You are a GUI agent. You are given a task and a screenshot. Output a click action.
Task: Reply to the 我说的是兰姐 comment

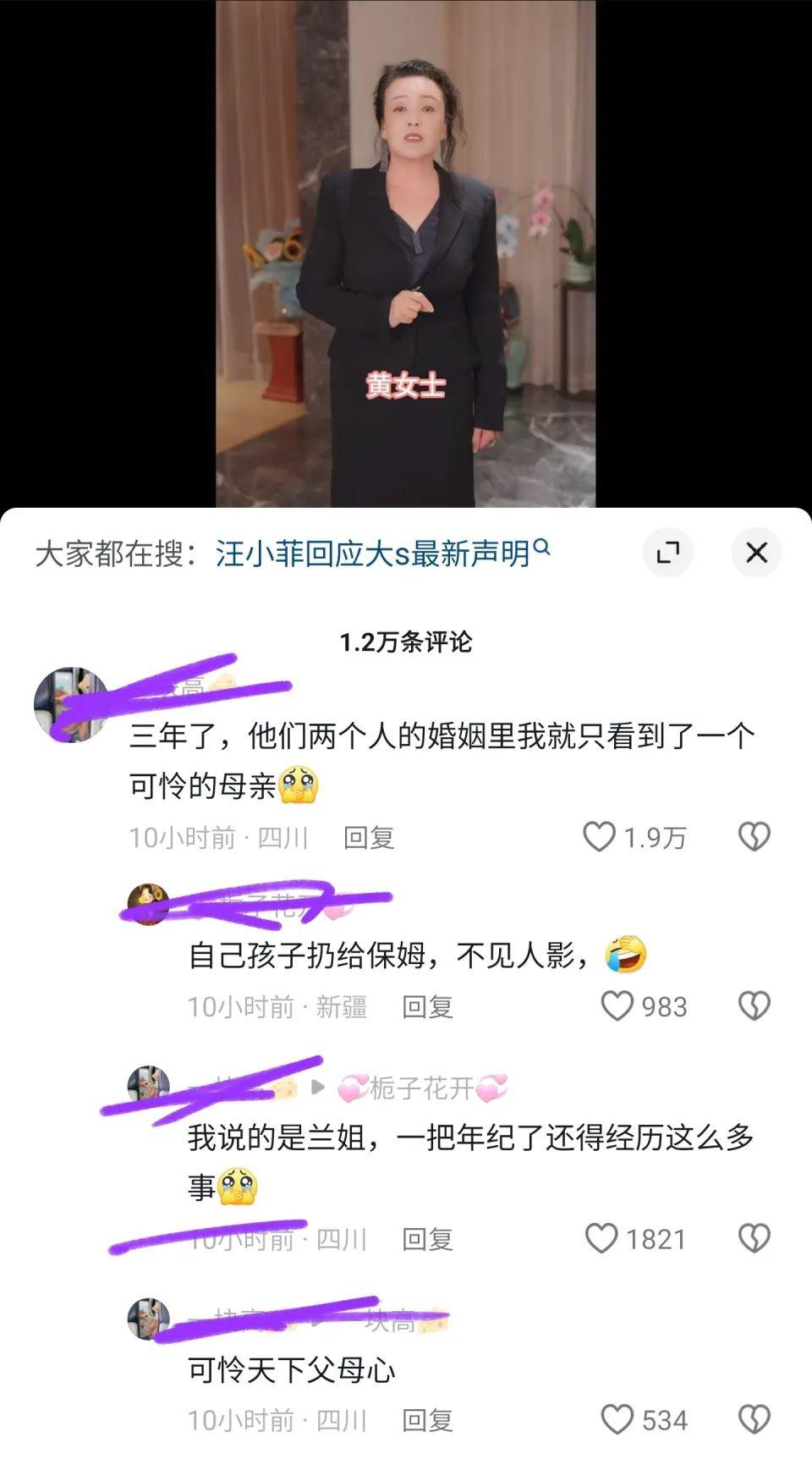coord(427,1240)
